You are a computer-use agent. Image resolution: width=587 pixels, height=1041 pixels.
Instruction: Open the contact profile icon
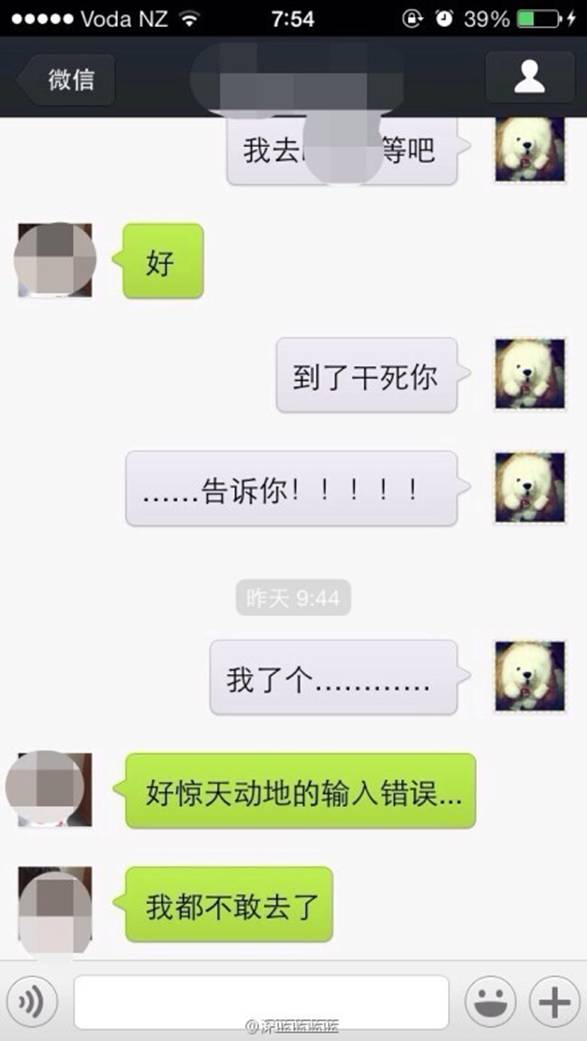[529, 78]
